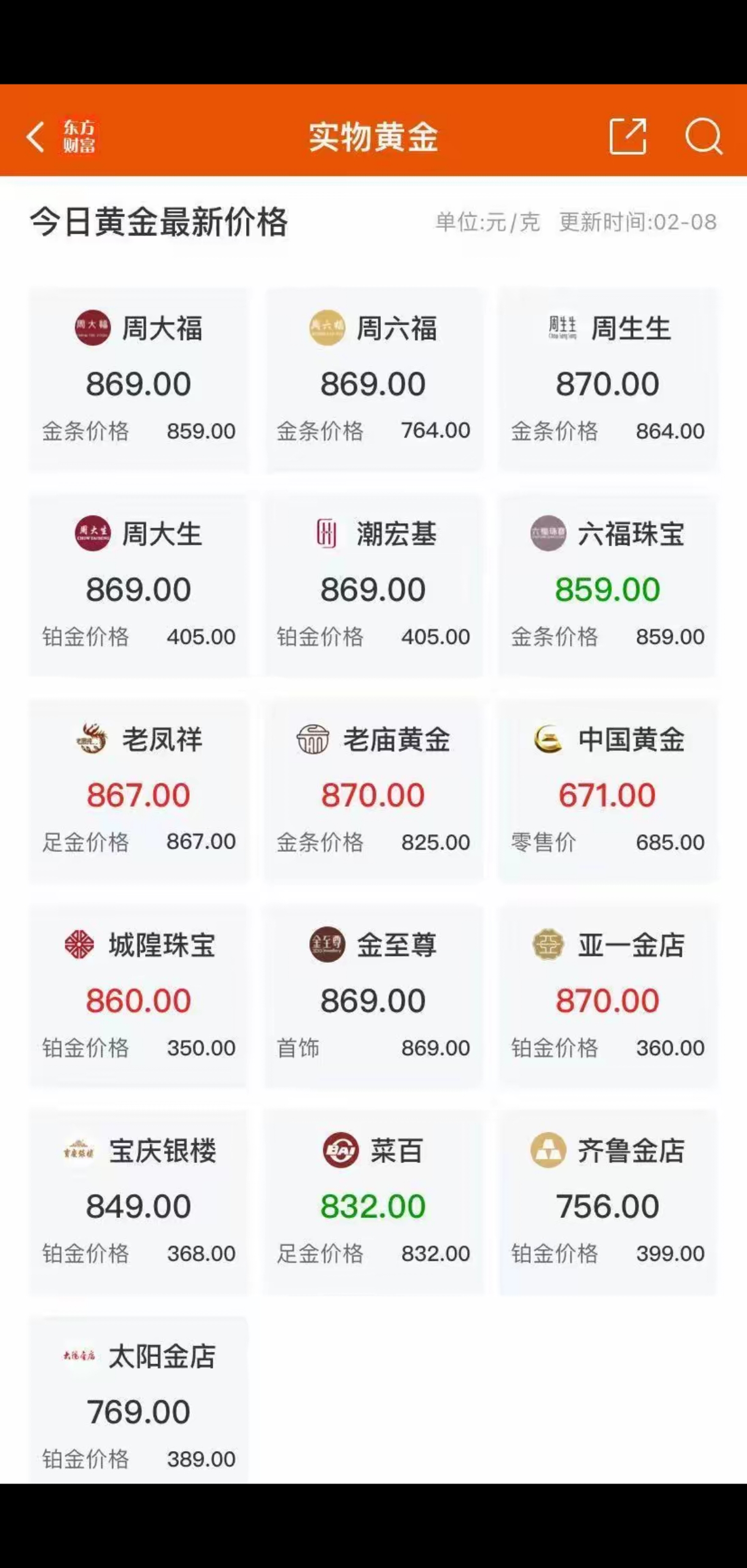The width and height of the screenshot is (747, 1568).
Task: Tap the 潮宏基 card
Action: (x=374, y=585)
